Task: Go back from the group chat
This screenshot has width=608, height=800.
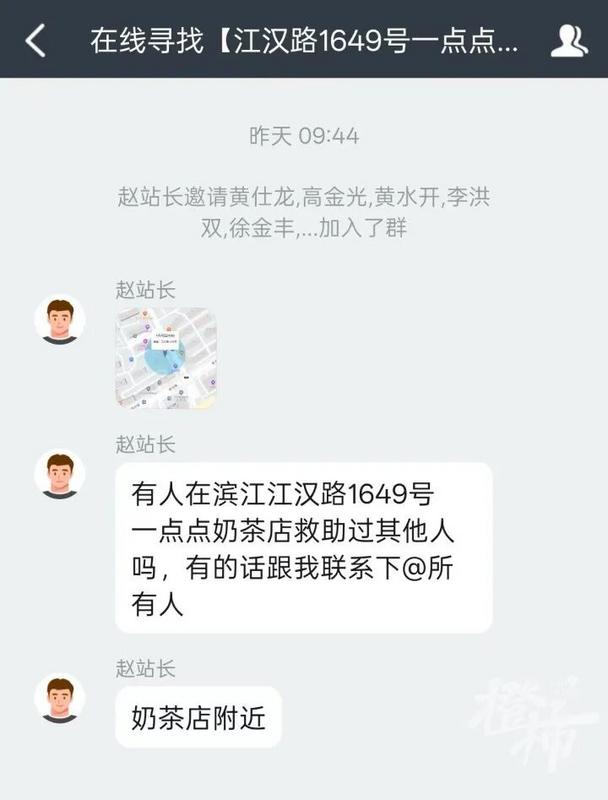Action: tap(36, 42)
